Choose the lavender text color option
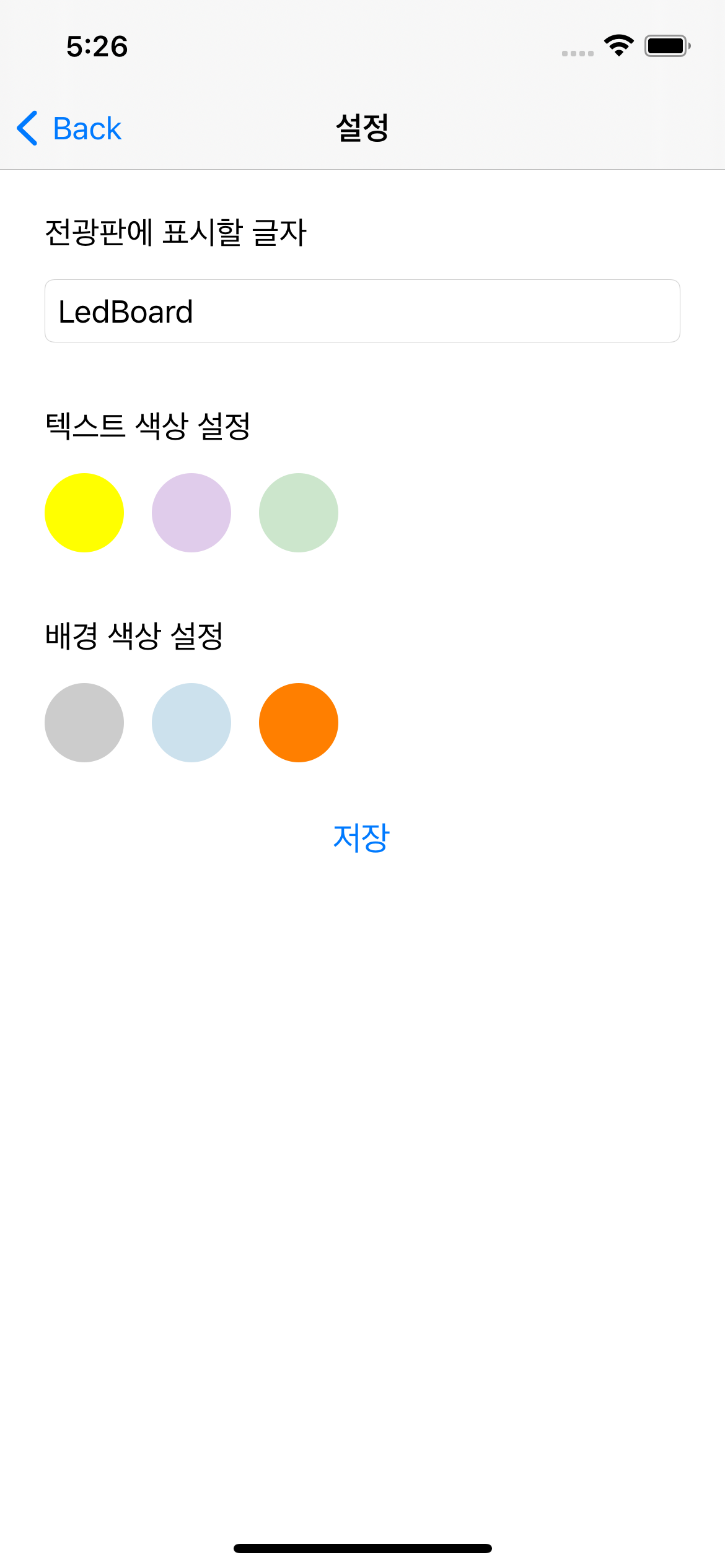This screenshot has height=1568, width=725. [191, 512]
